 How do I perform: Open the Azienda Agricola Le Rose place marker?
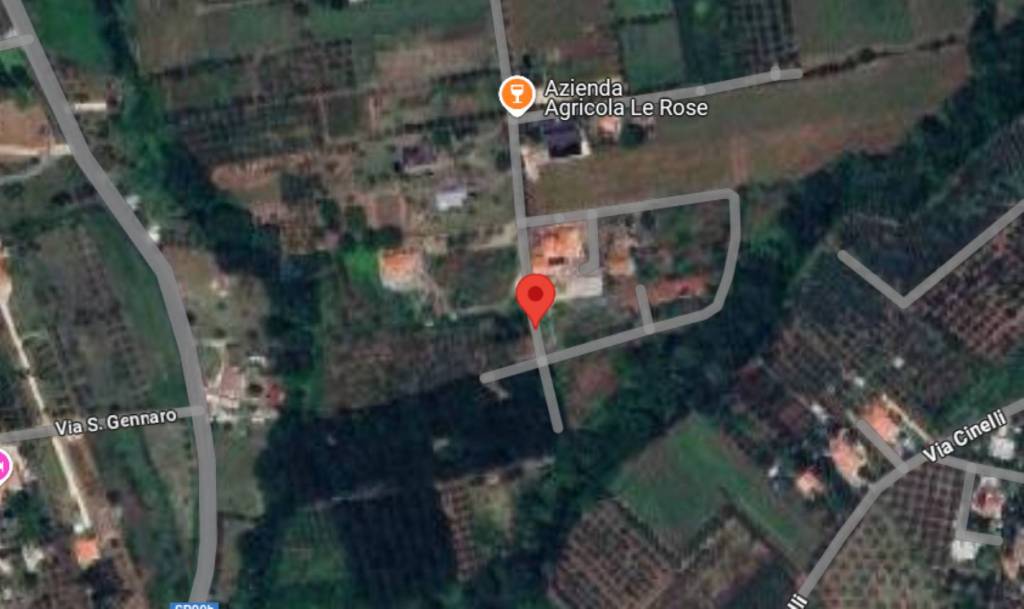click(x=516, y=96)
